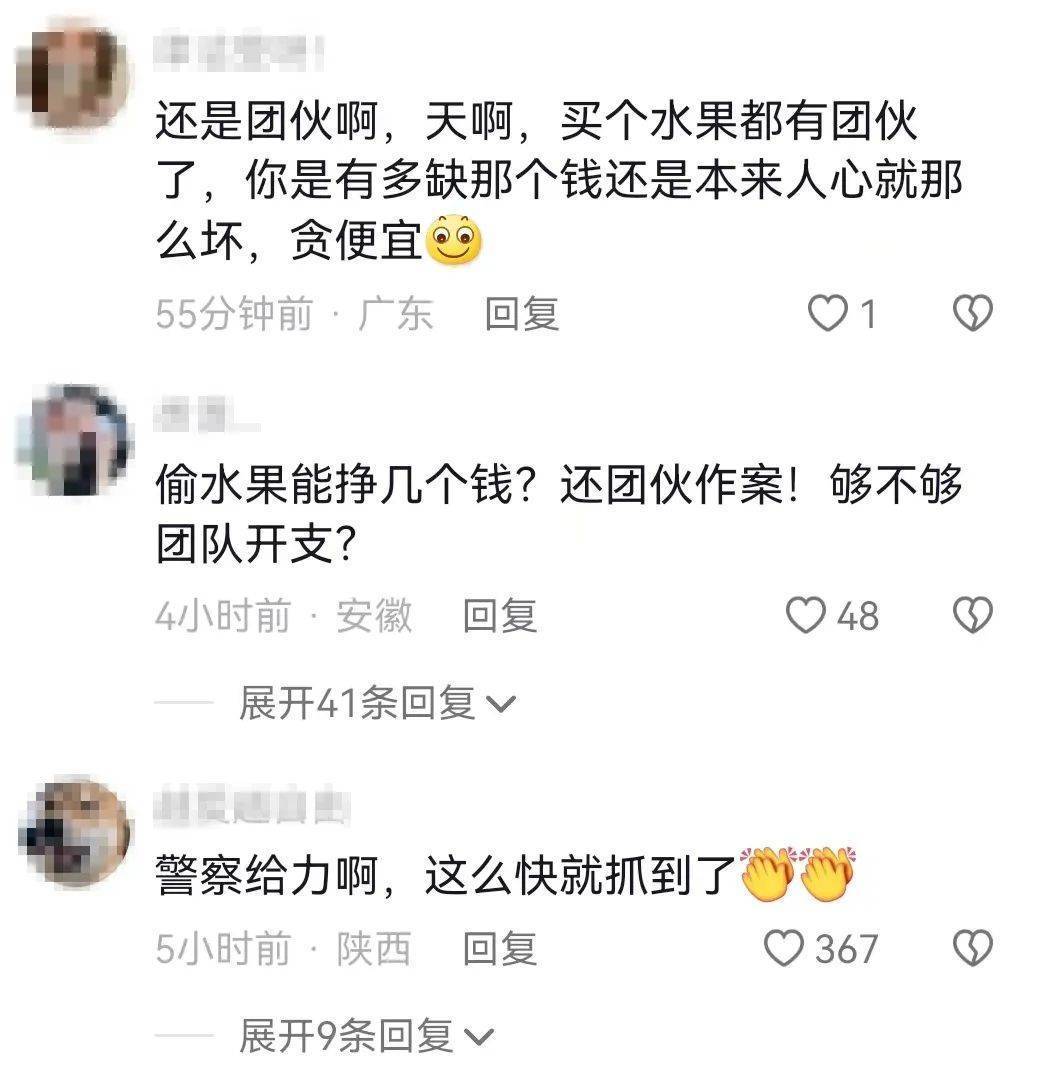The image size is (1053, 1069).
Task: Dislike the comment from Guangdong
Action: [x=972, y=315]
